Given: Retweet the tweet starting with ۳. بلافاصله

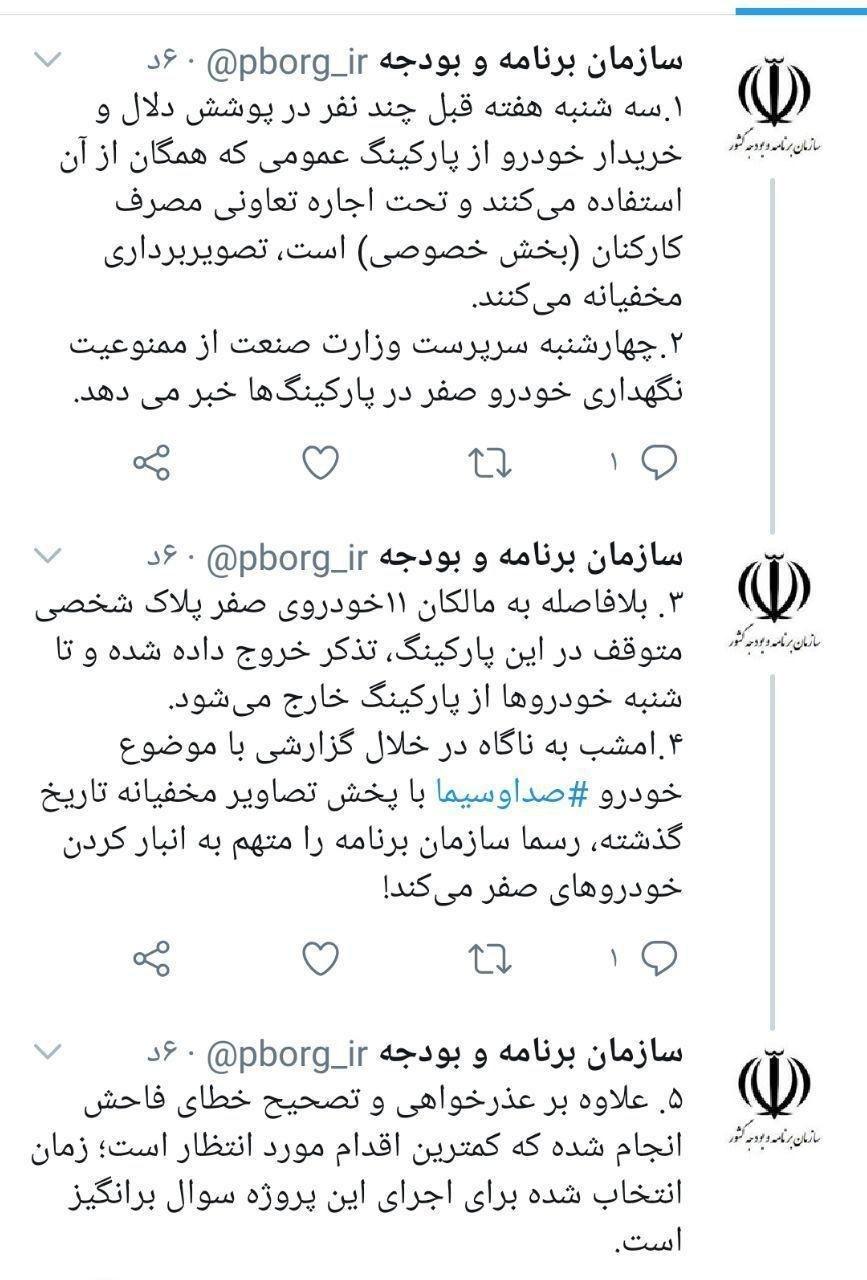Looking at the screenshot, I should point(490,958).
